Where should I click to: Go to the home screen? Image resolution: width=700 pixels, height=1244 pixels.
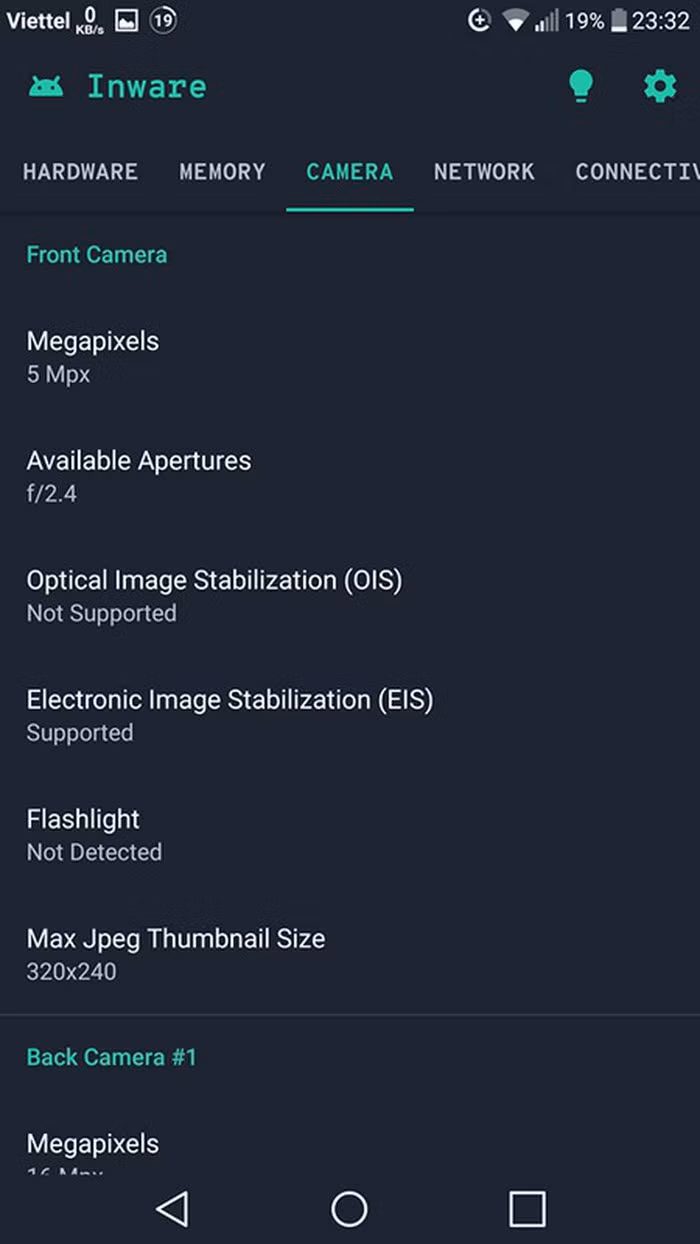pos(349,1208)
